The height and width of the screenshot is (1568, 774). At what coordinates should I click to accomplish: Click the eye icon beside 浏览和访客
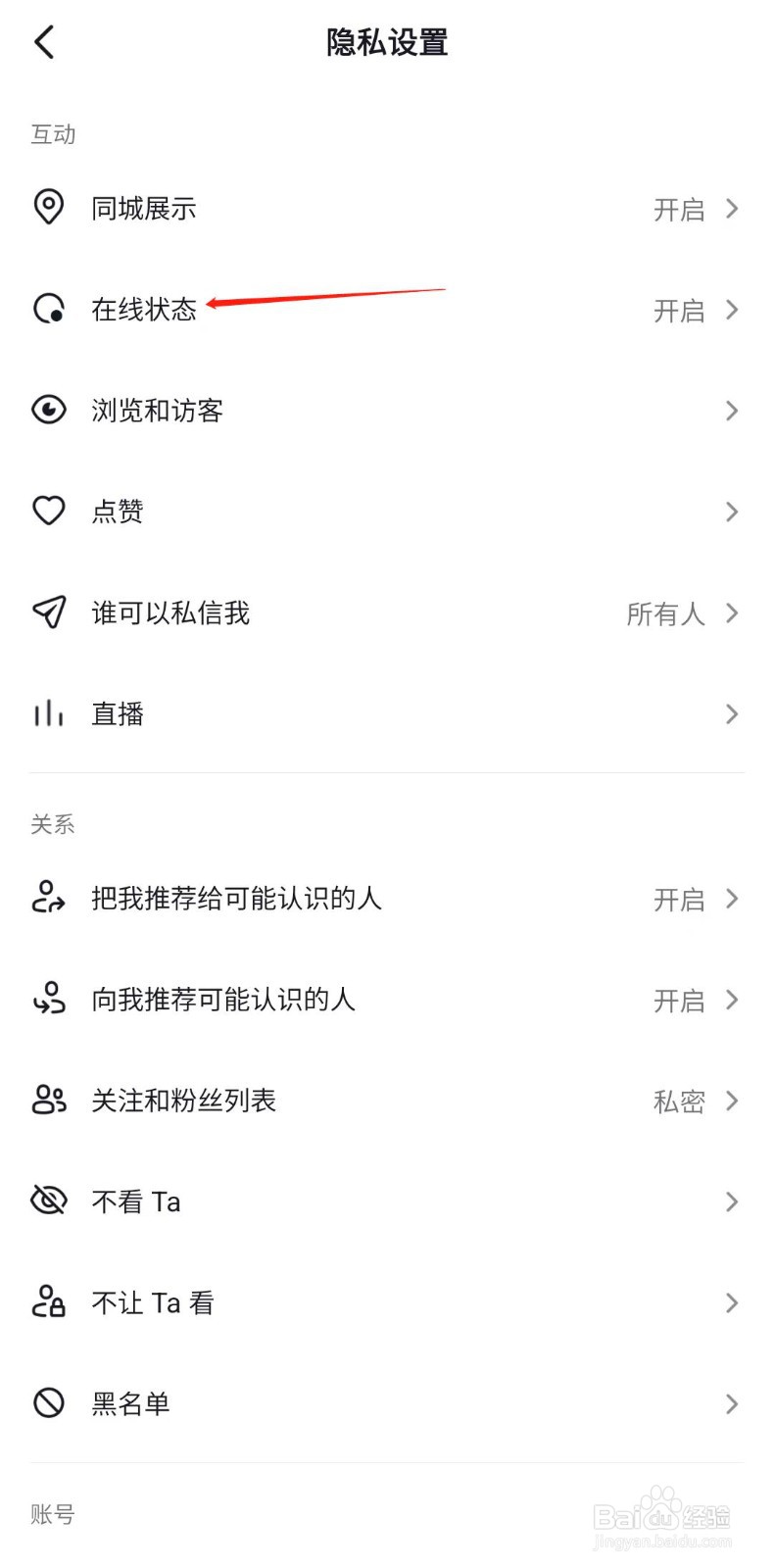(x=49, y=410)
